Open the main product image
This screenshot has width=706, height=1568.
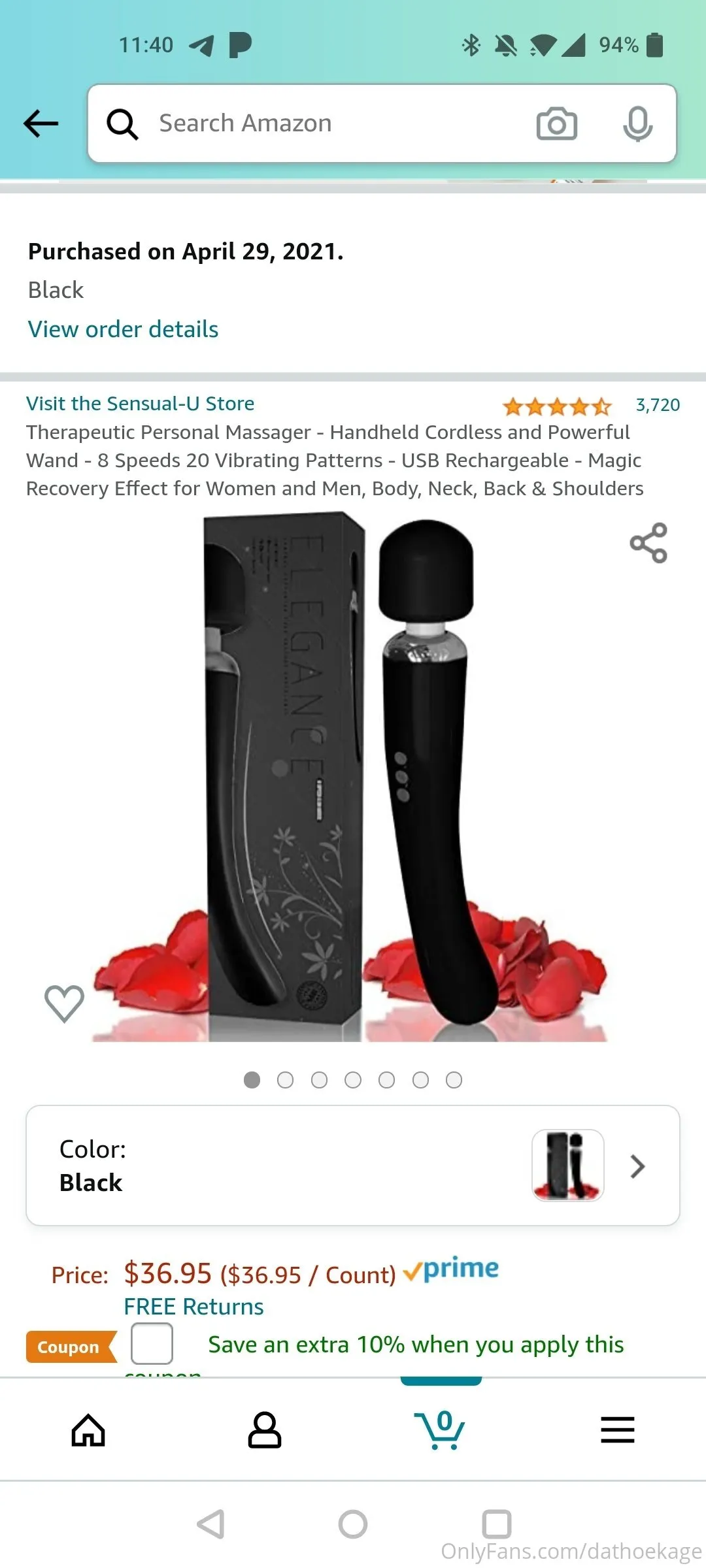pos(353,777)
